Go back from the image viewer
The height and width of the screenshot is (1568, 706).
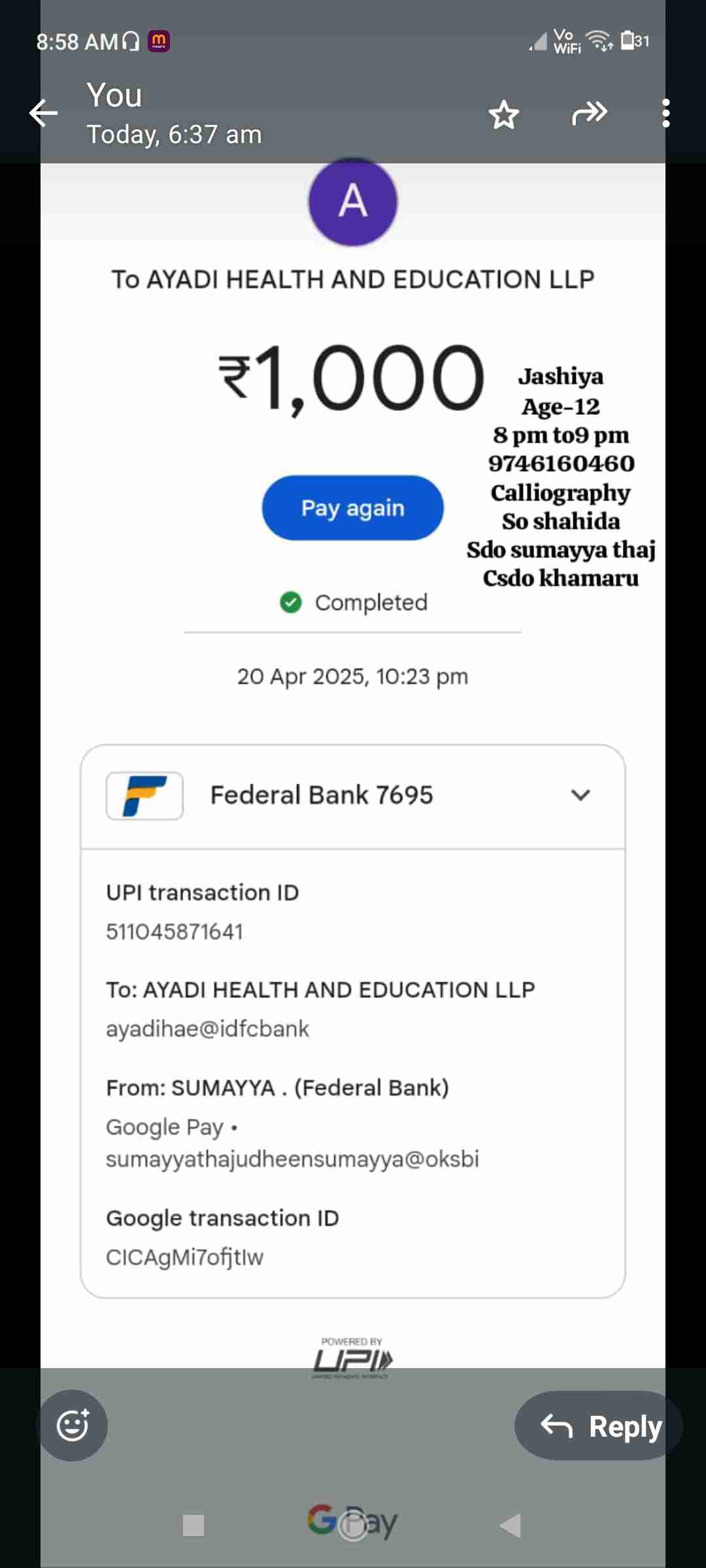(44, 113)
